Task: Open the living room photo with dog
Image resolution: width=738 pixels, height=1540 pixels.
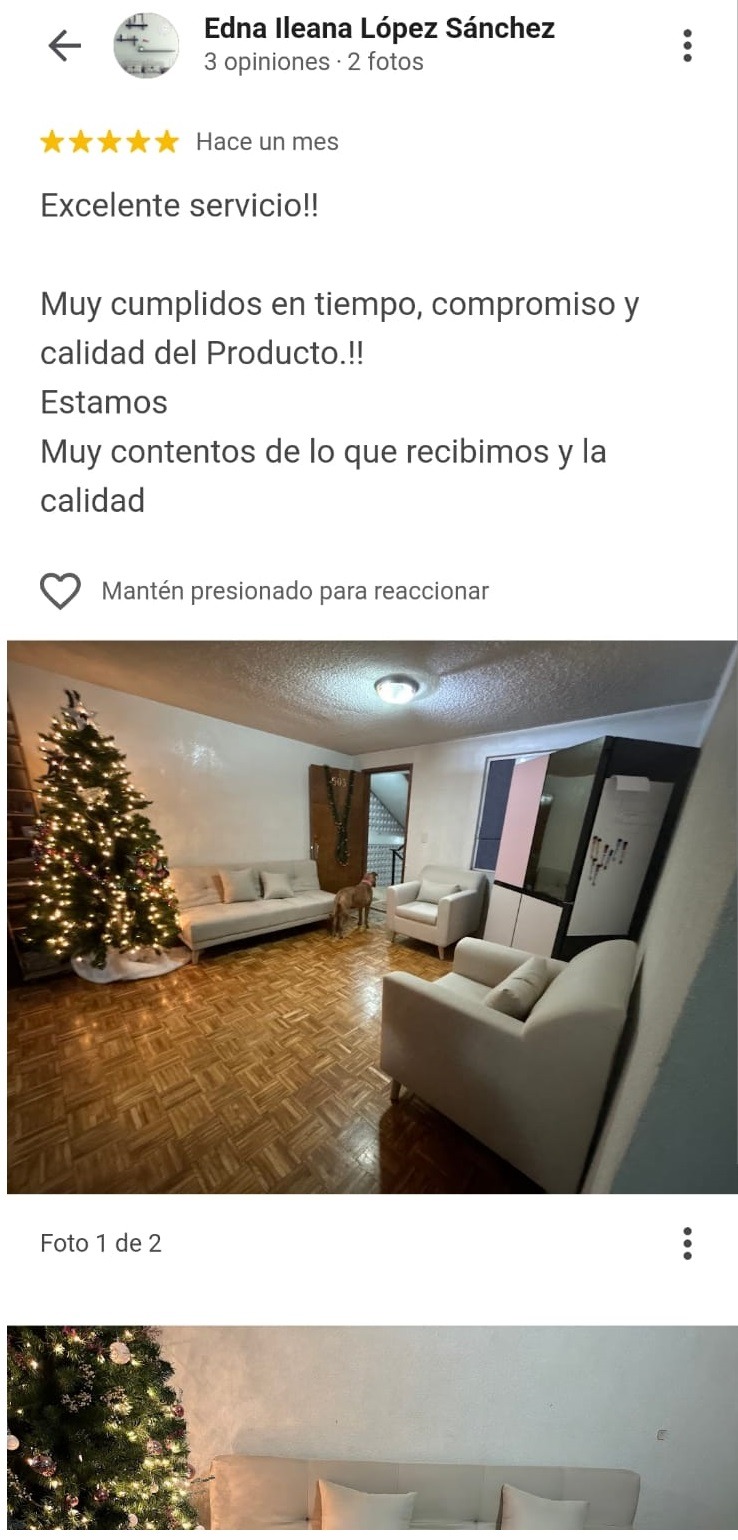Action: (x=371, y=916)
